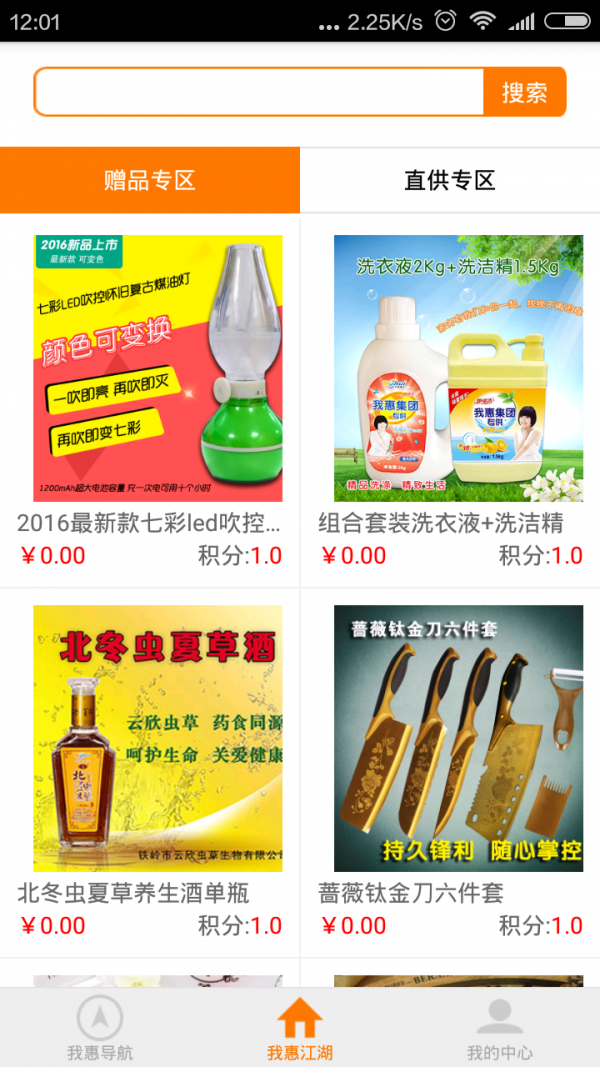Go to 我惠导航 in the bottom bar
Screen dimensions: 600x1067
100,1027
